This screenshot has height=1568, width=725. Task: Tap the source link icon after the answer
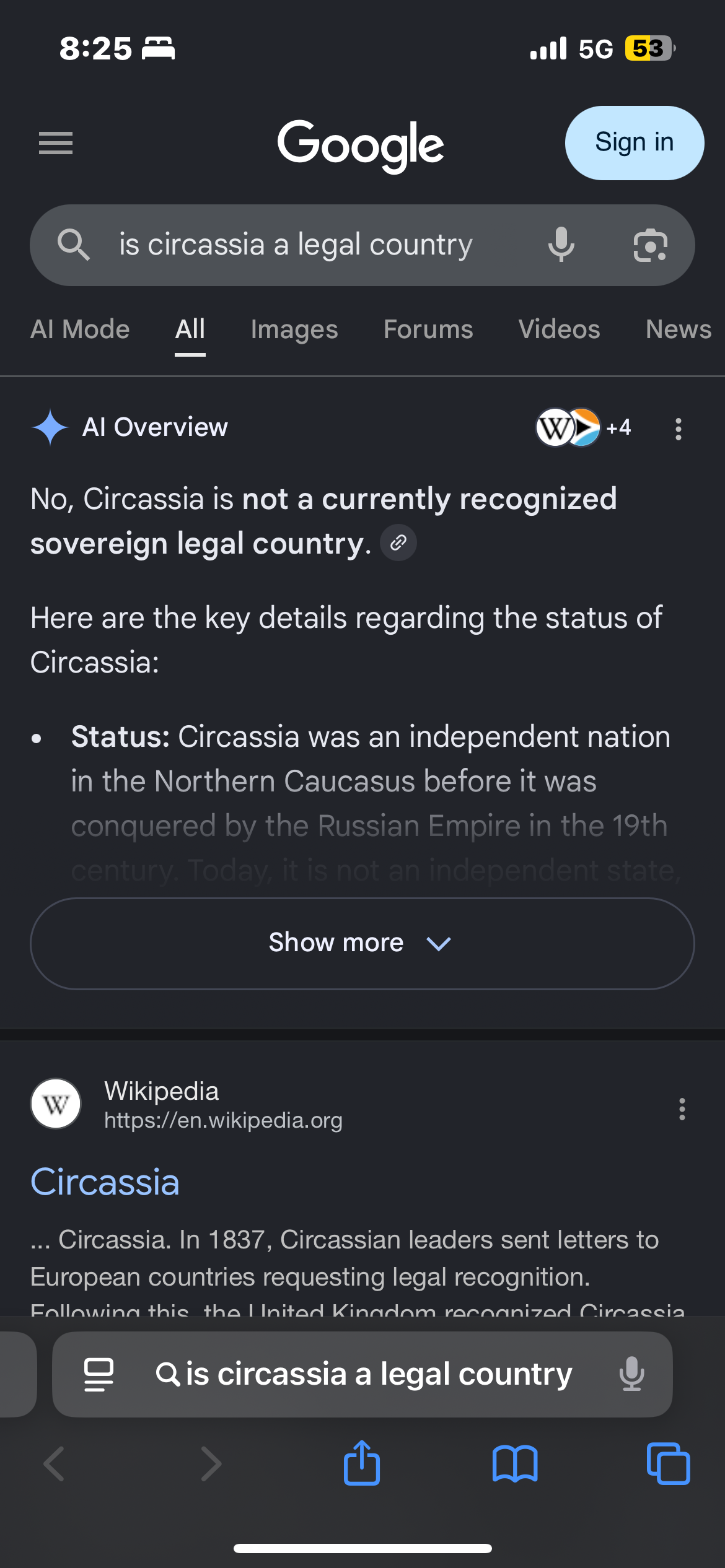coord(398,543)
